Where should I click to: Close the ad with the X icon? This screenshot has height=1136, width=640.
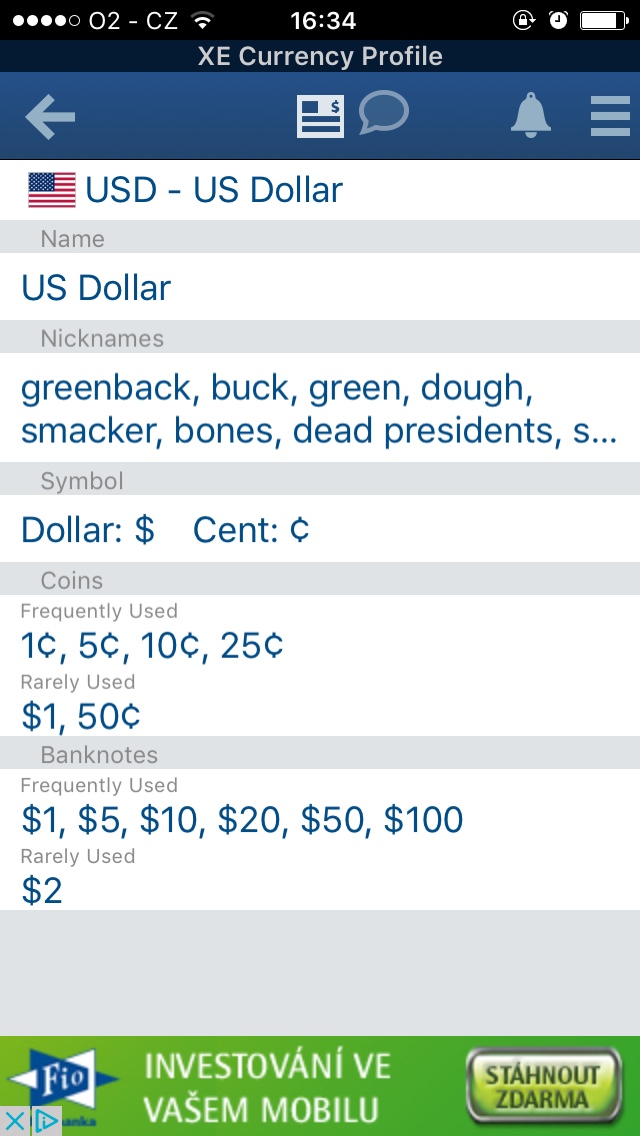tap(14, 1122)
